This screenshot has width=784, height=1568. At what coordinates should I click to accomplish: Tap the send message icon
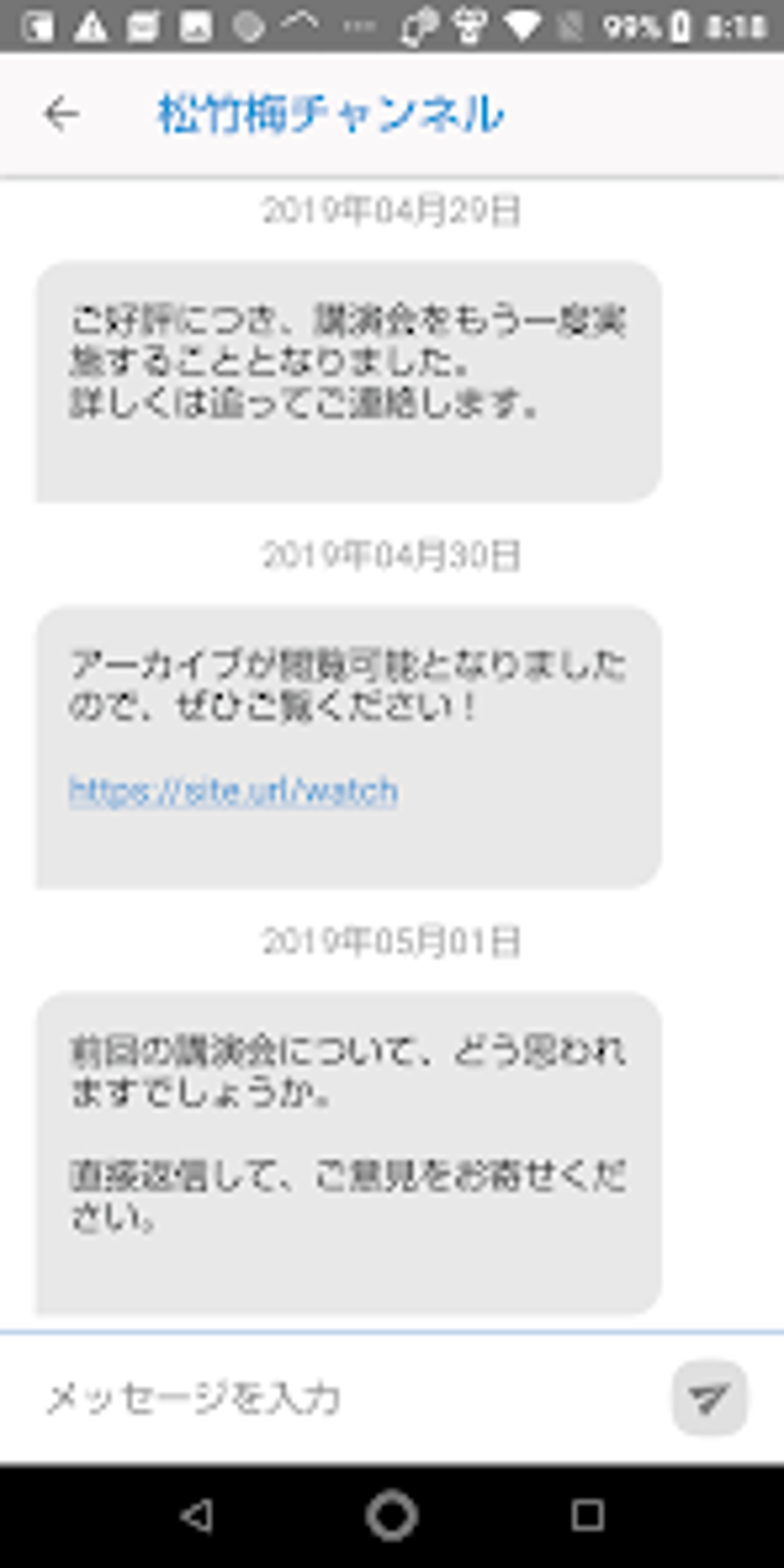coord(709,1397)
